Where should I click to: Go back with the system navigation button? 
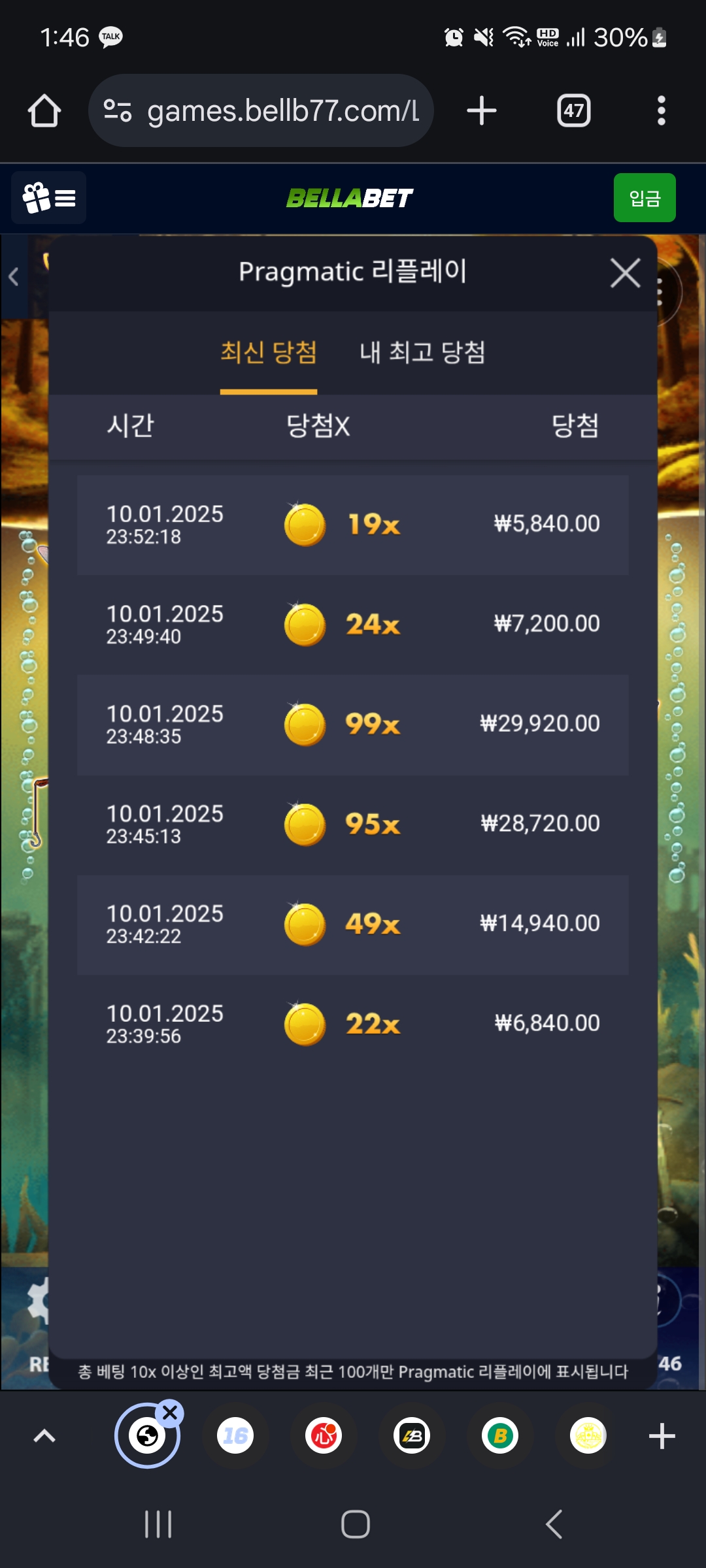(554, 1524)
